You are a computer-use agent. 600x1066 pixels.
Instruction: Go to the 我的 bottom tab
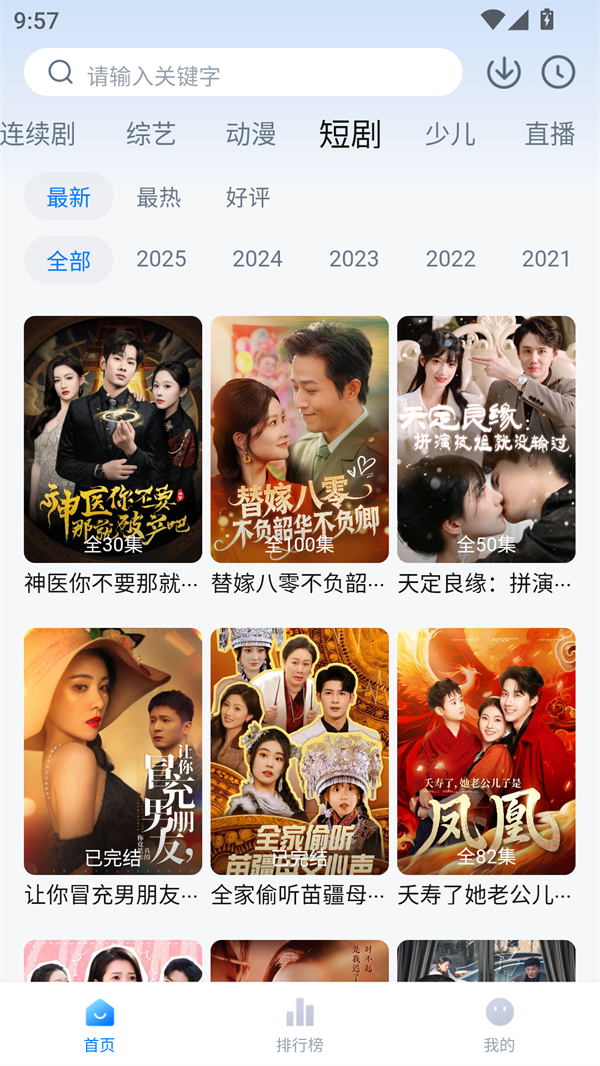[499, 1025]
